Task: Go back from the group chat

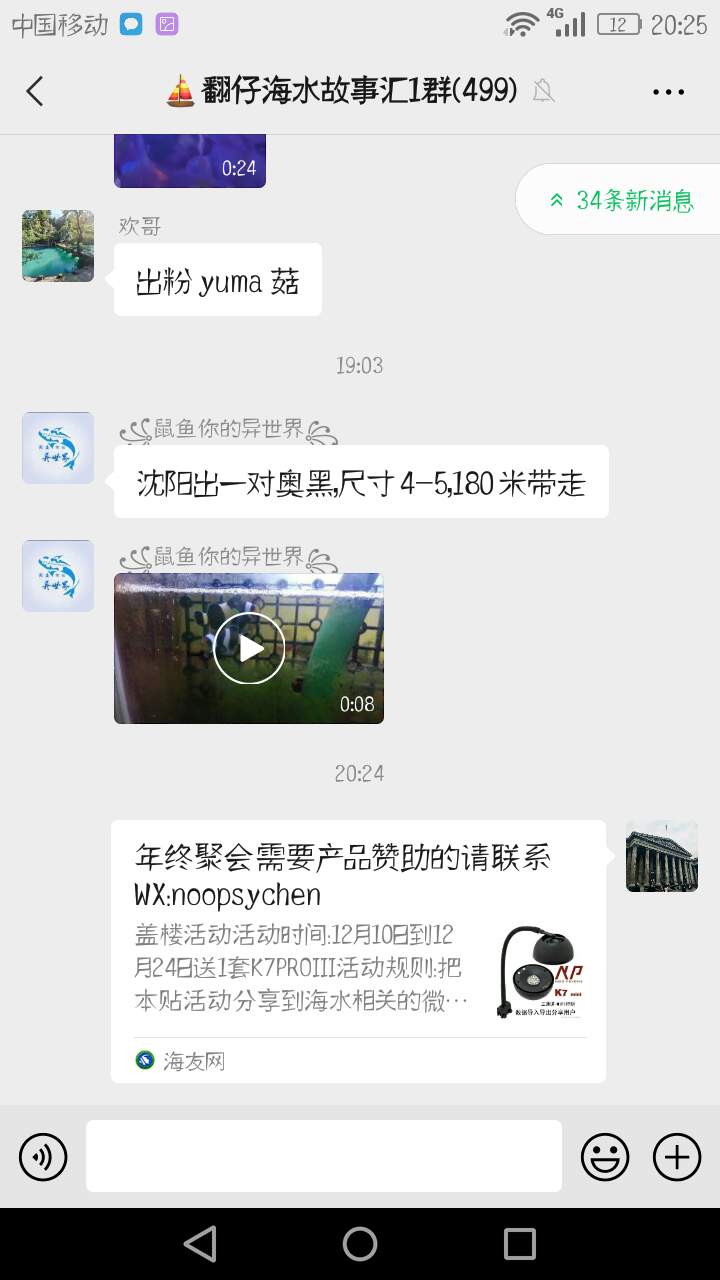Action: 35,92
